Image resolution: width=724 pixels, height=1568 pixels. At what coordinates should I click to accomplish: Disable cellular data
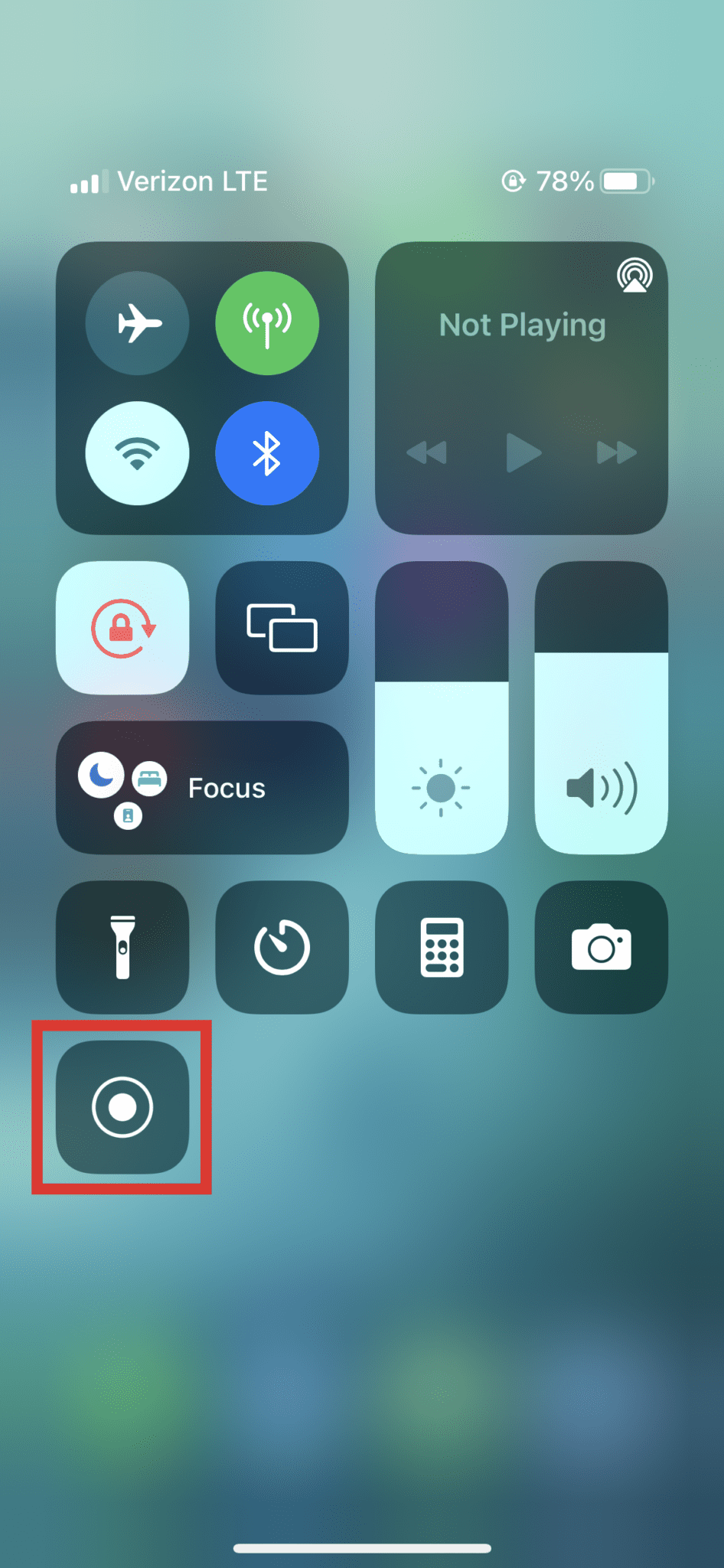coord(267,324)
